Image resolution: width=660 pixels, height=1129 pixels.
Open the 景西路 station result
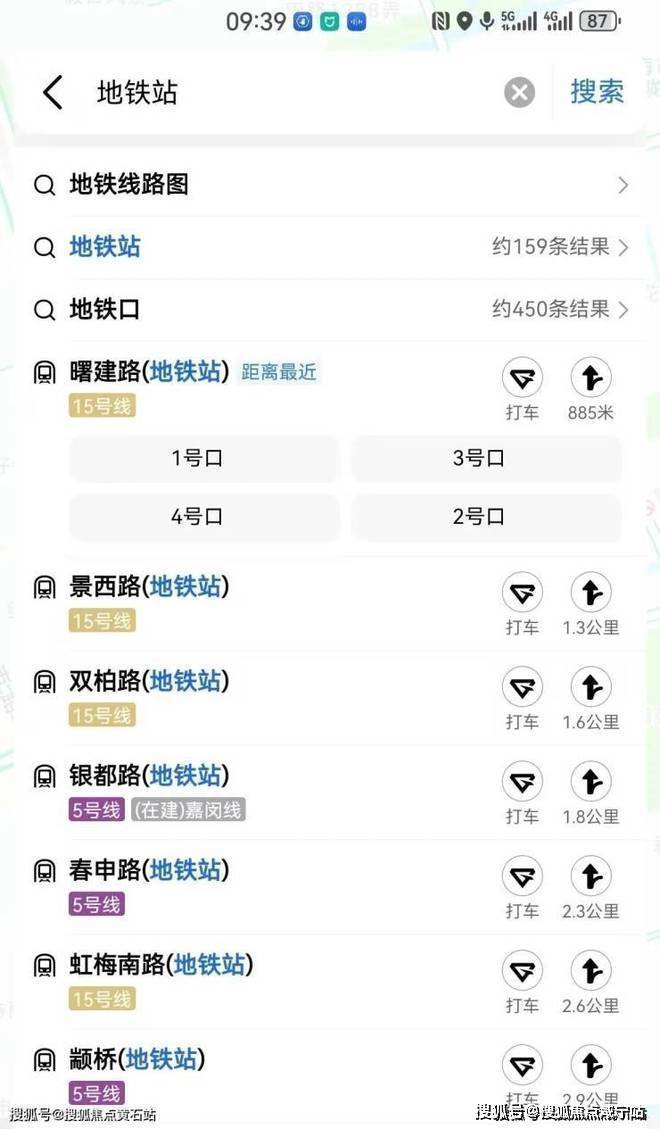[x=150, y=587]
